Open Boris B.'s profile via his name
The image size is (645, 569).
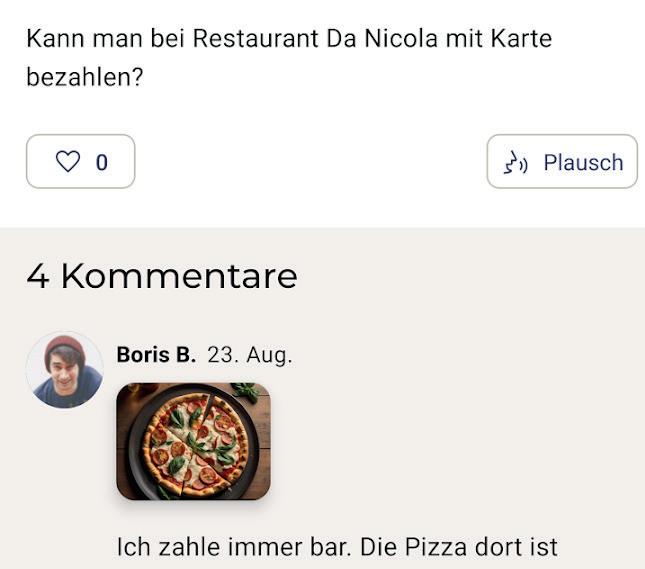tap(156, 355)
